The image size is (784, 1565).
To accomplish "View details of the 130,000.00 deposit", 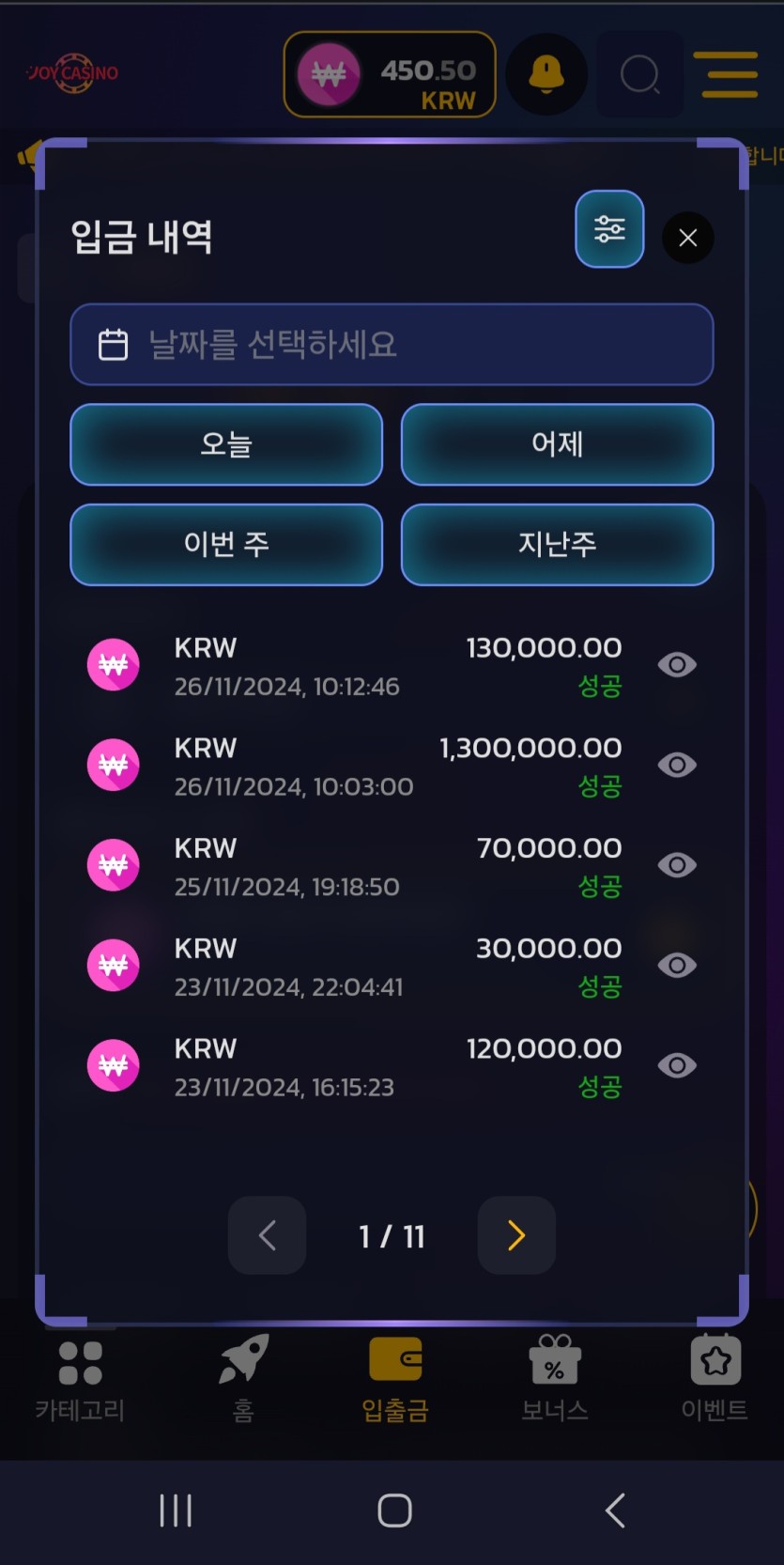I will [x=677, y=665].
